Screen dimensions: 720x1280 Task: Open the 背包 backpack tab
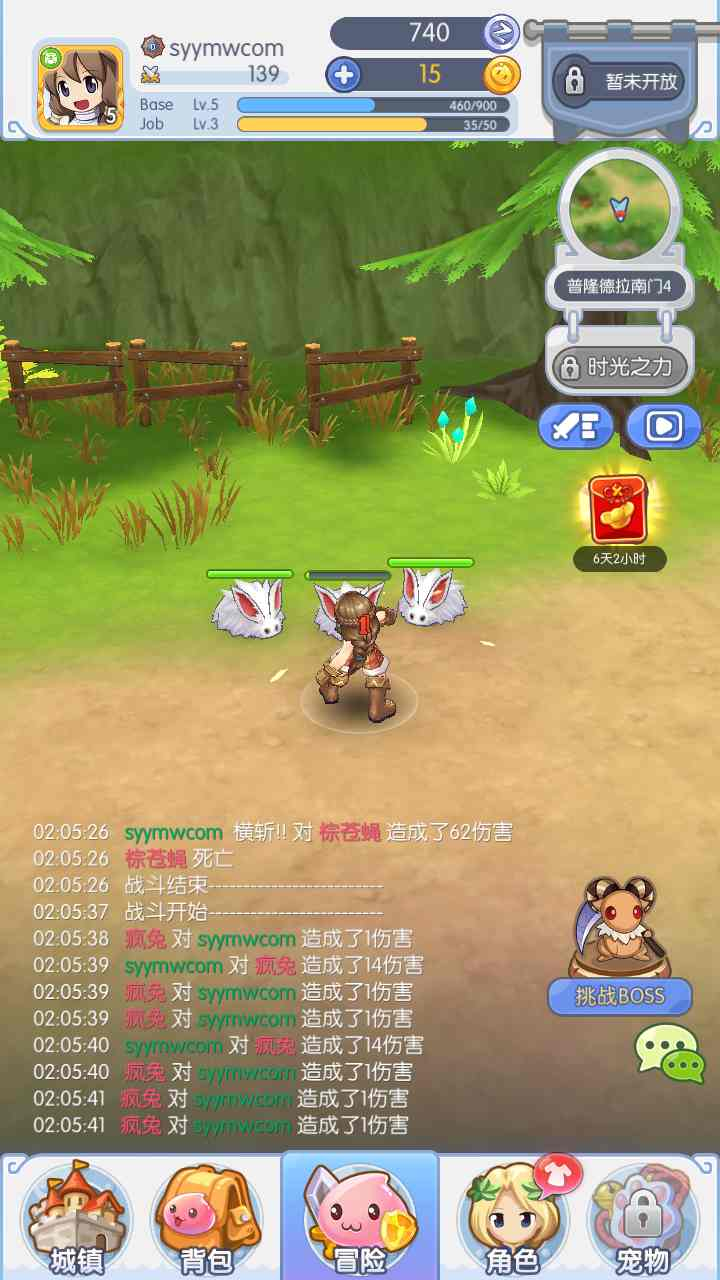207,1217
